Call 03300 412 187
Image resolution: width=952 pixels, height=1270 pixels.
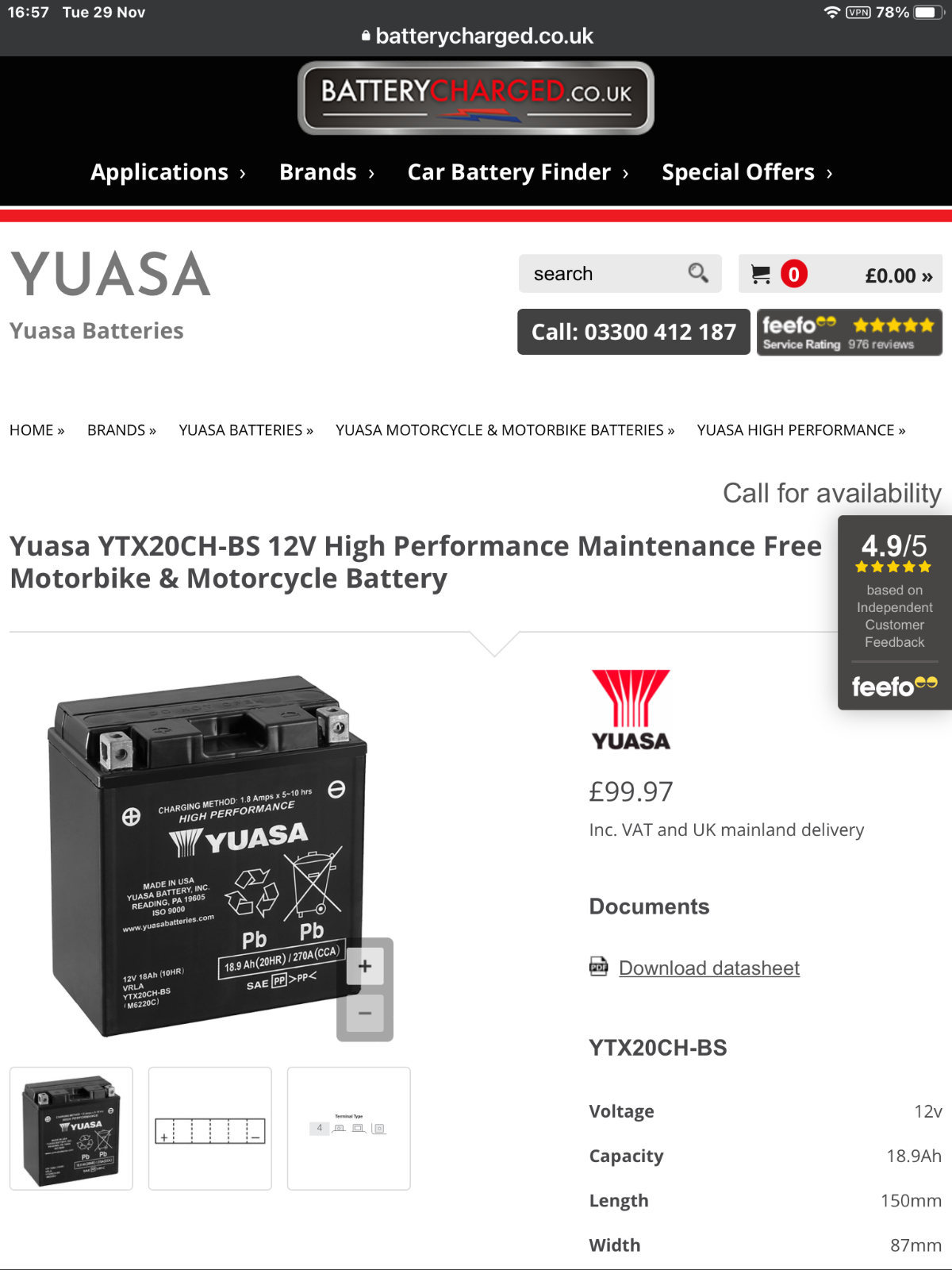[x=633, y=332]
